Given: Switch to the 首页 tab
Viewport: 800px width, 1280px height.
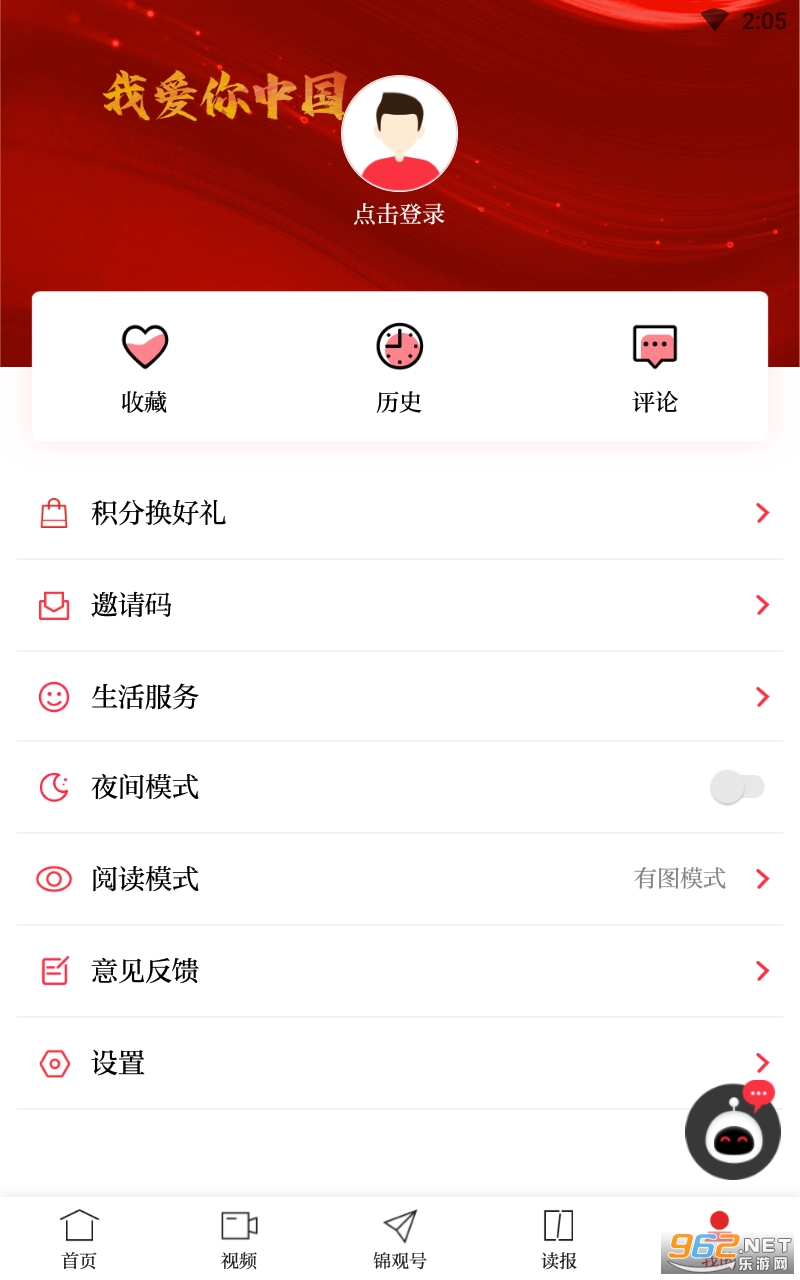Looking at the screenshot, I should [79, 1238].
